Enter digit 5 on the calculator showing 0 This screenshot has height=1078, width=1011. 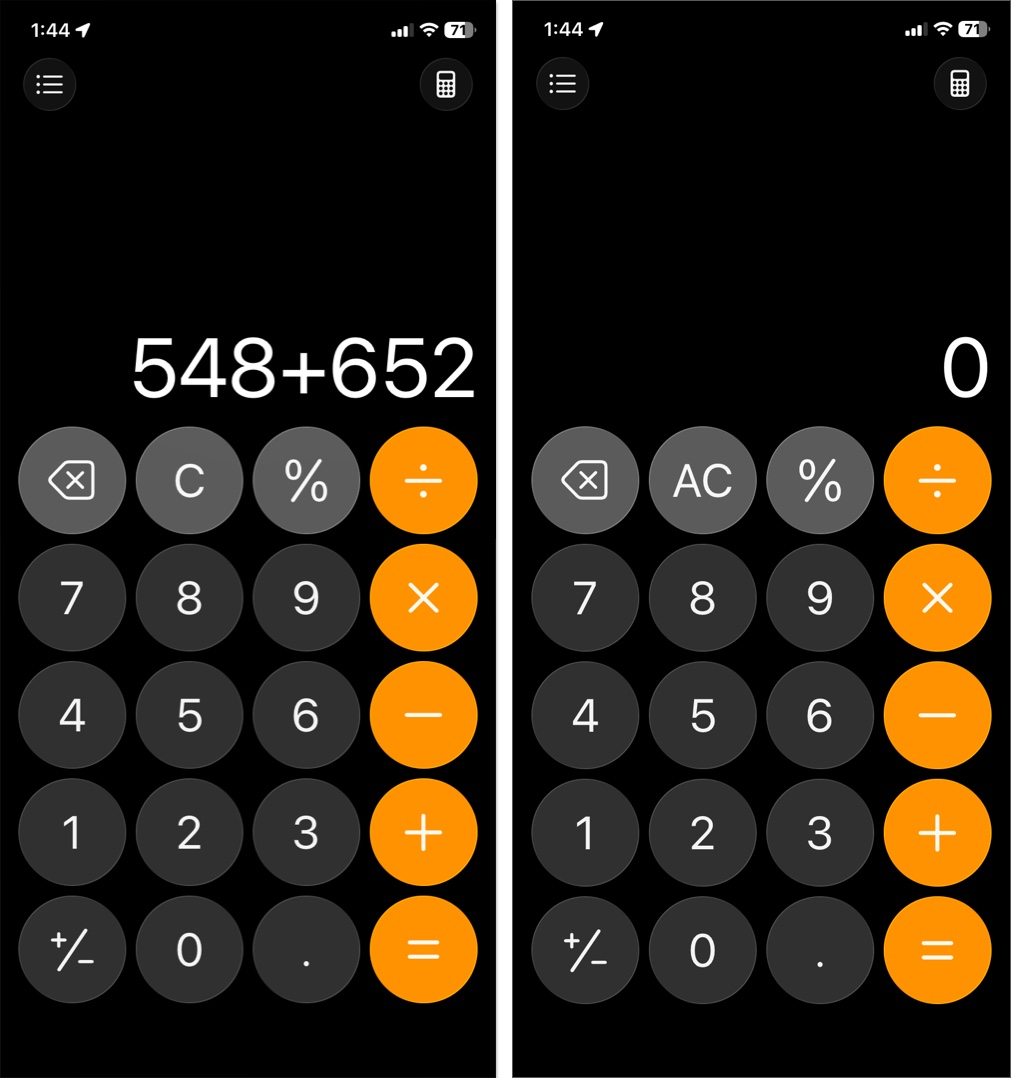coord(702,715)
